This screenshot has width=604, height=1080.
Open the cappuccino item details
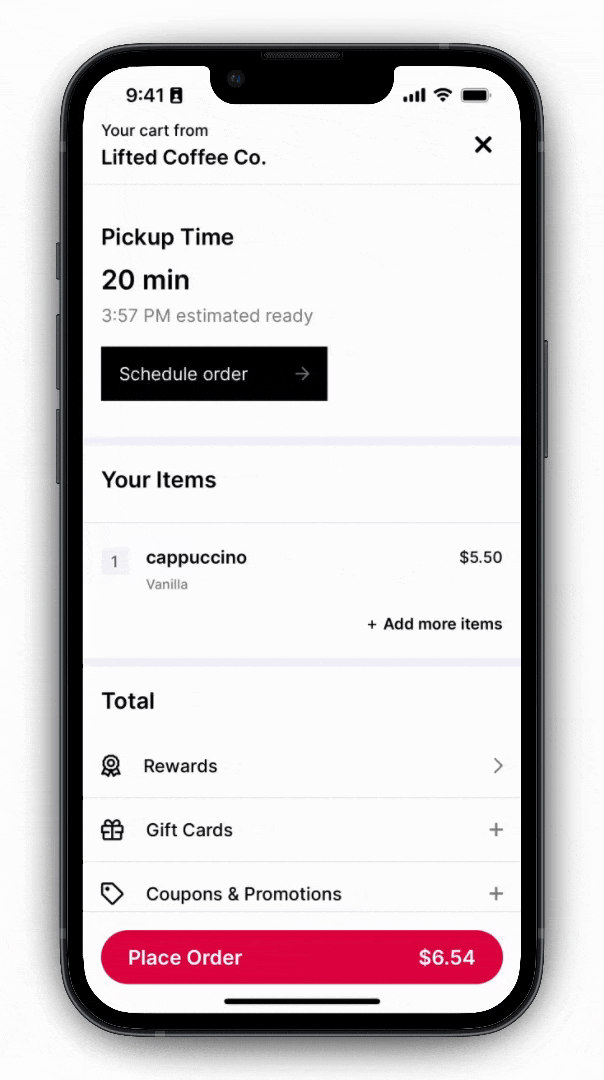196,558
